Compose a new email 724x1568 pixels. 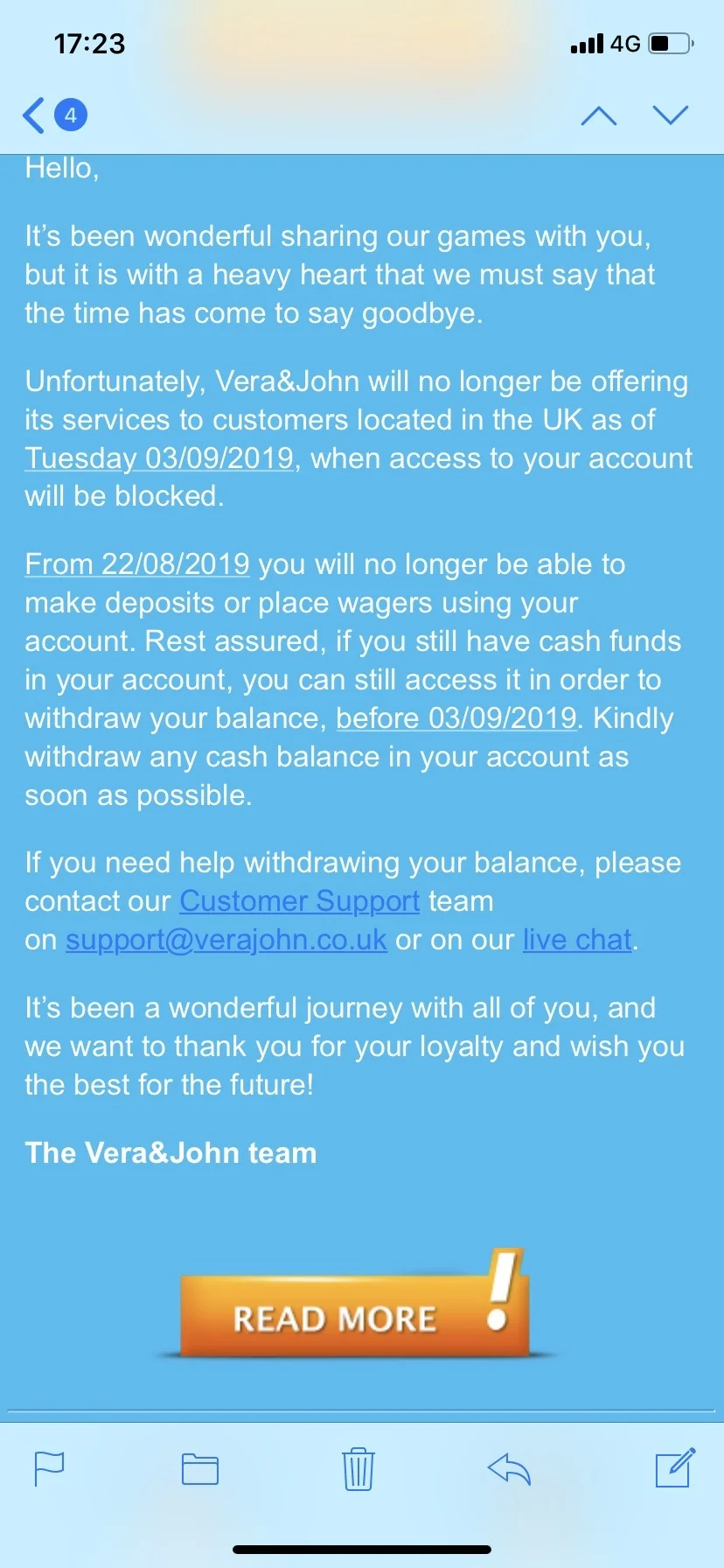pyautogui.click(x=675, y=1468)
